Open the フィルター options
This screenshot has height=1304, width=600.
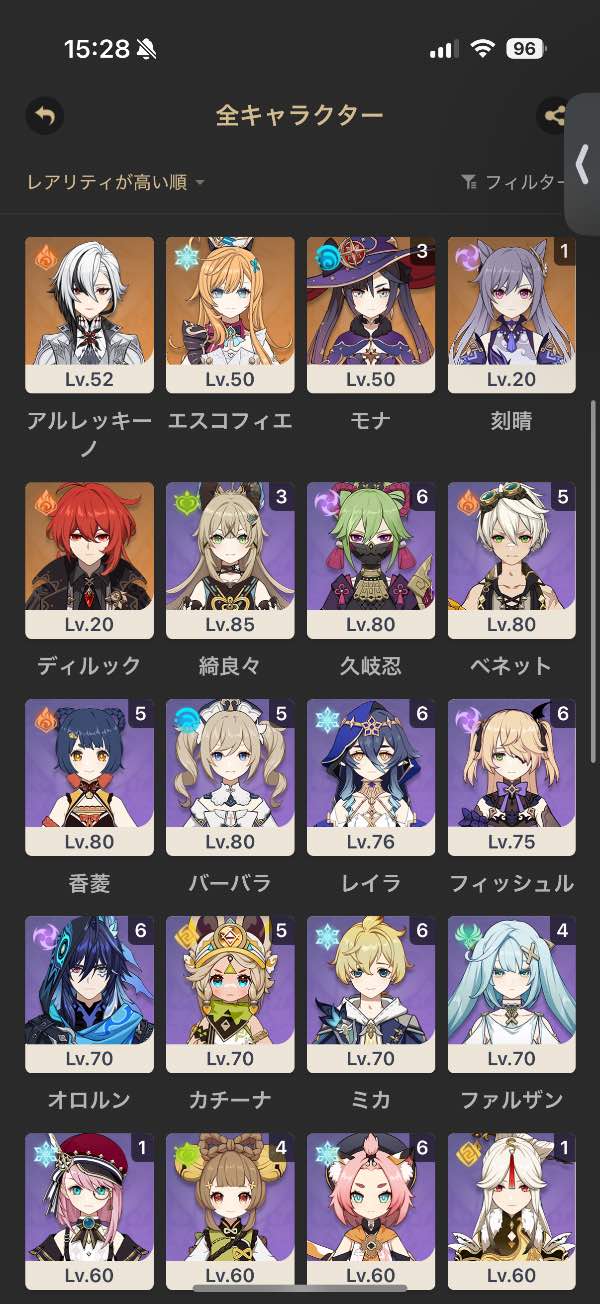[512, 182]
